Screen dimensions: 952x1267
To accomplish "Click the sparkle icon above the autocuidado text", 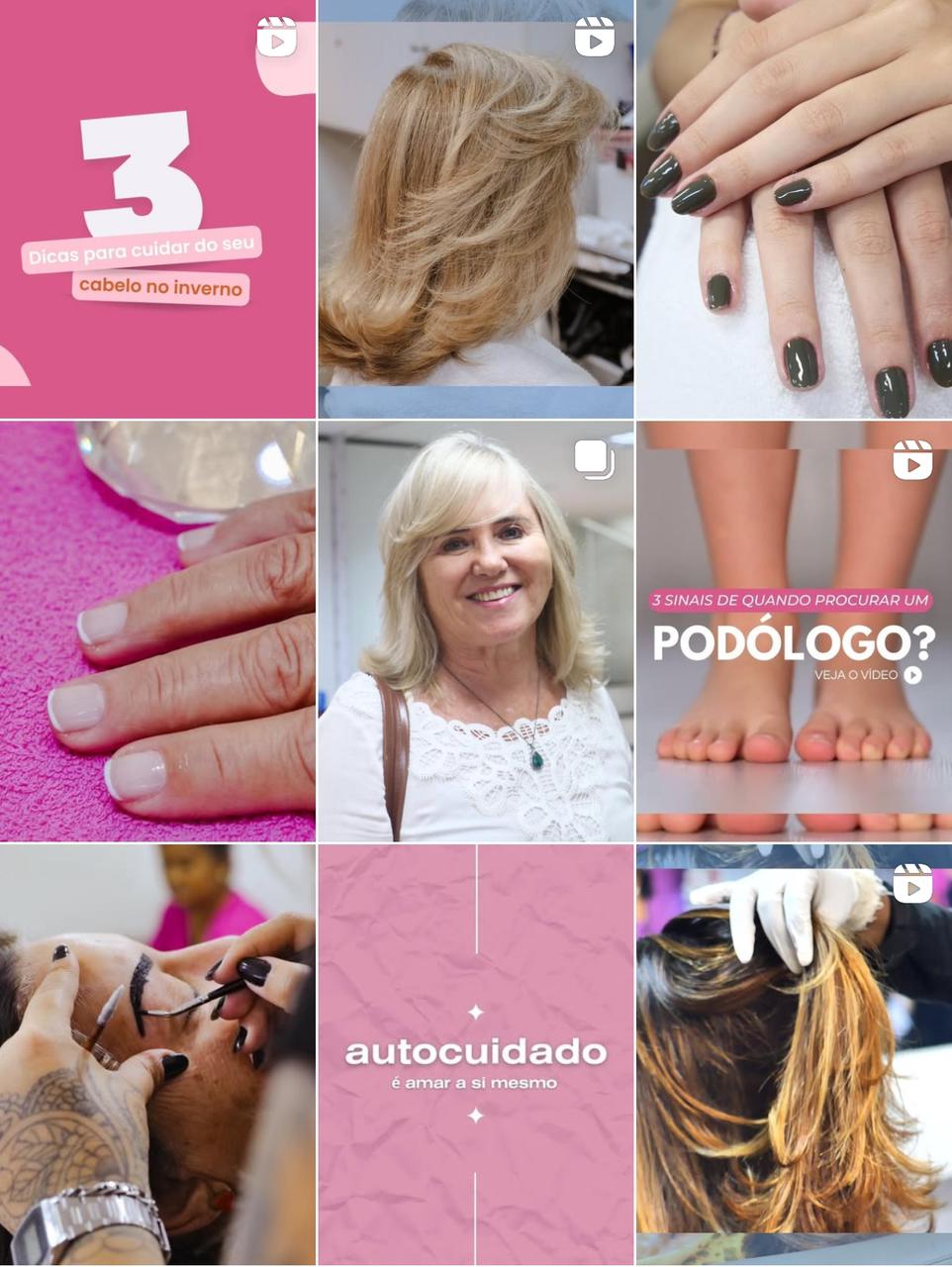I will (x=475, y=1012).
